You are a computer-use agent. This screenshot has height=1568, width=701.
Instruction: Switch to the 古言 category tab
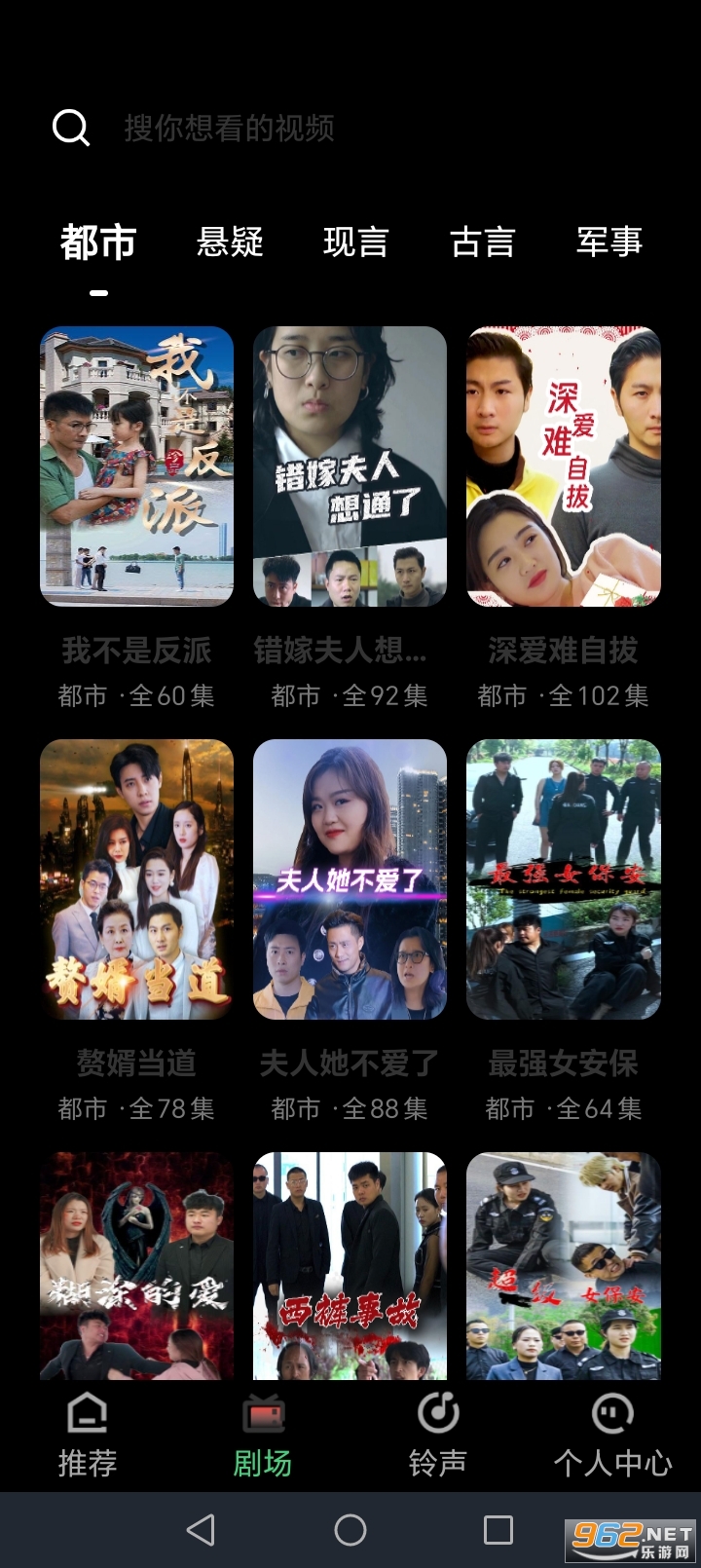(483, 242)
